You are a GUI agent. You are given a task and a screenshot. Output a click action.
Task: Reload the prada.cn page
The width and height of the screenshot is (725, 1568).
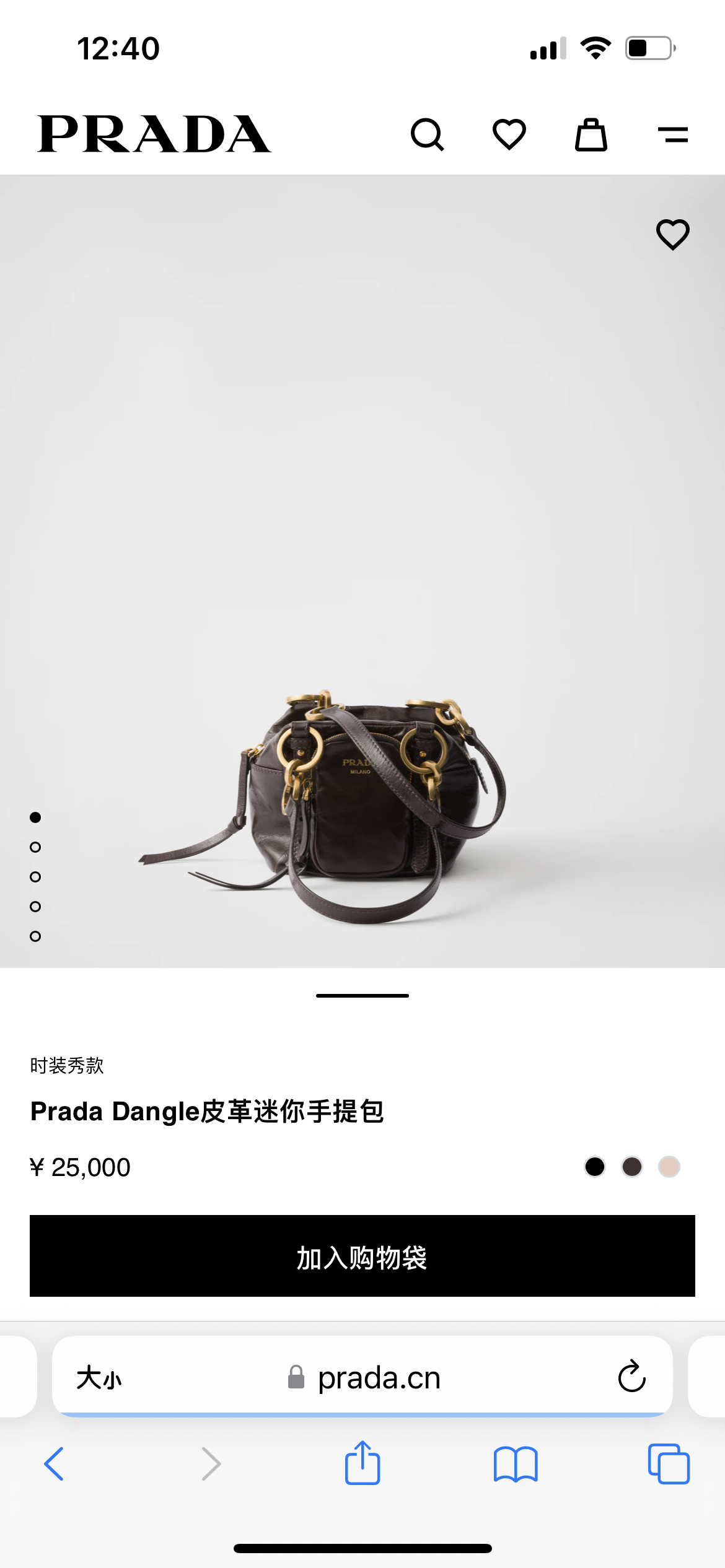point(632,1377)
